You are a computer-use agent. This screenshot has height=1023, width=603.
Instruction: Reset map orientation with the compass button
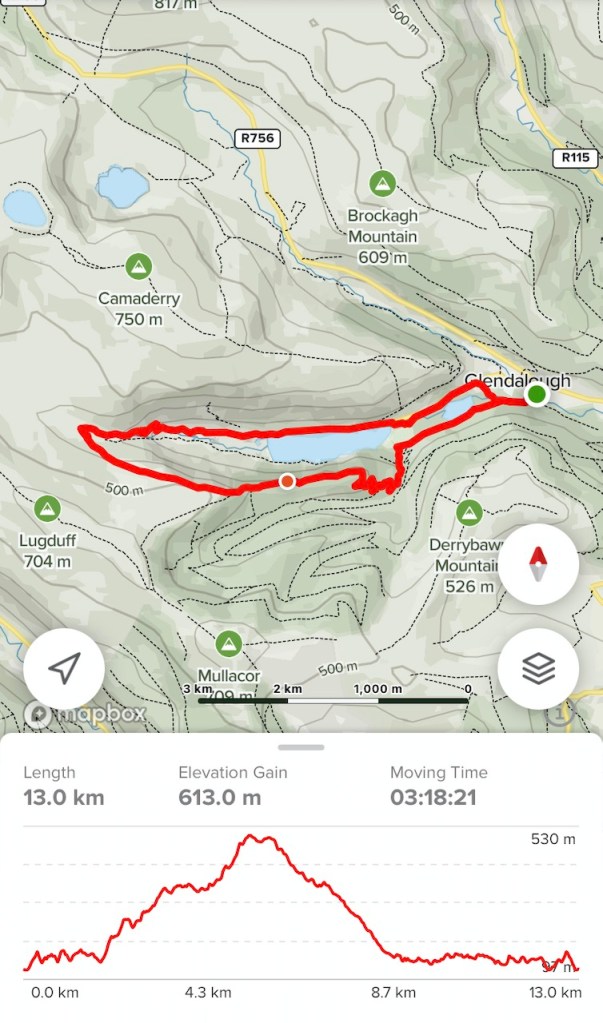539,565
